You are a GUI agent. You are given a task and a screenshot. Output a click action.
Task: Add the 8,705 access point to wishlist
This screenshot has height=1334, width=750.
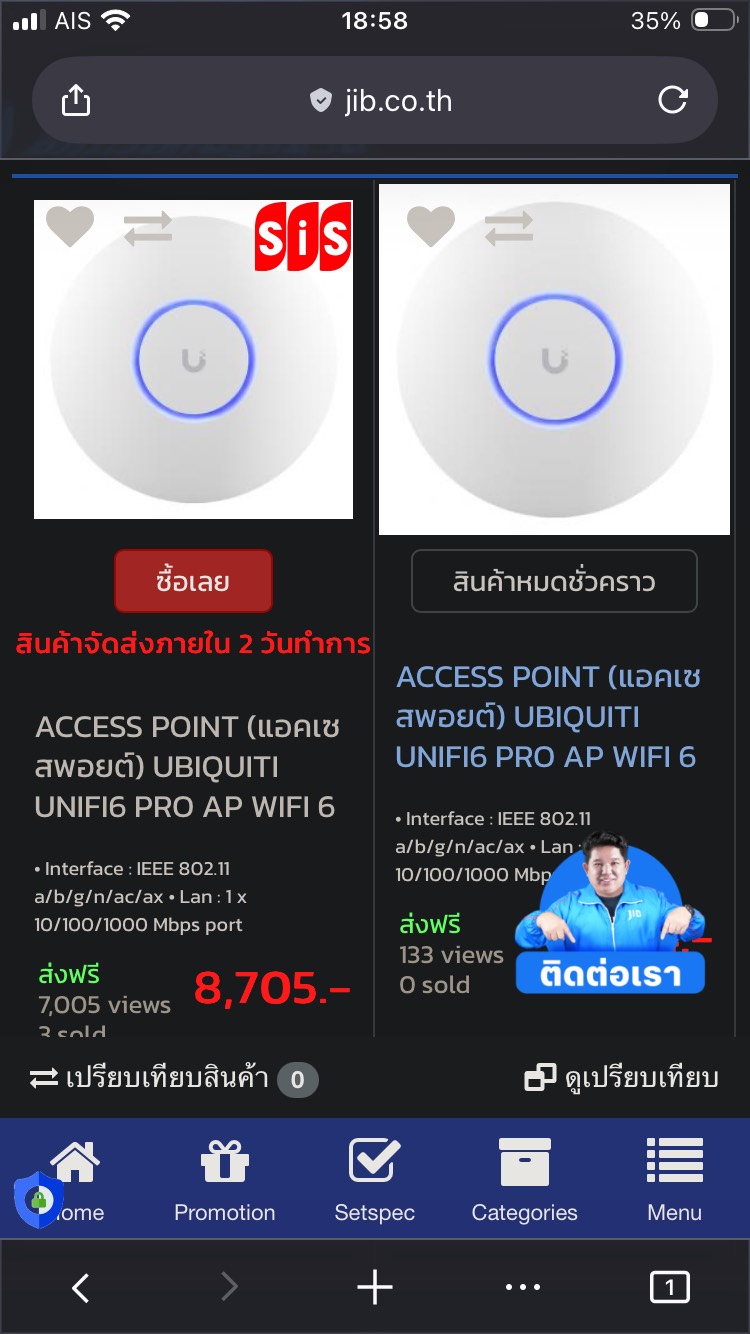click(70, 227)
